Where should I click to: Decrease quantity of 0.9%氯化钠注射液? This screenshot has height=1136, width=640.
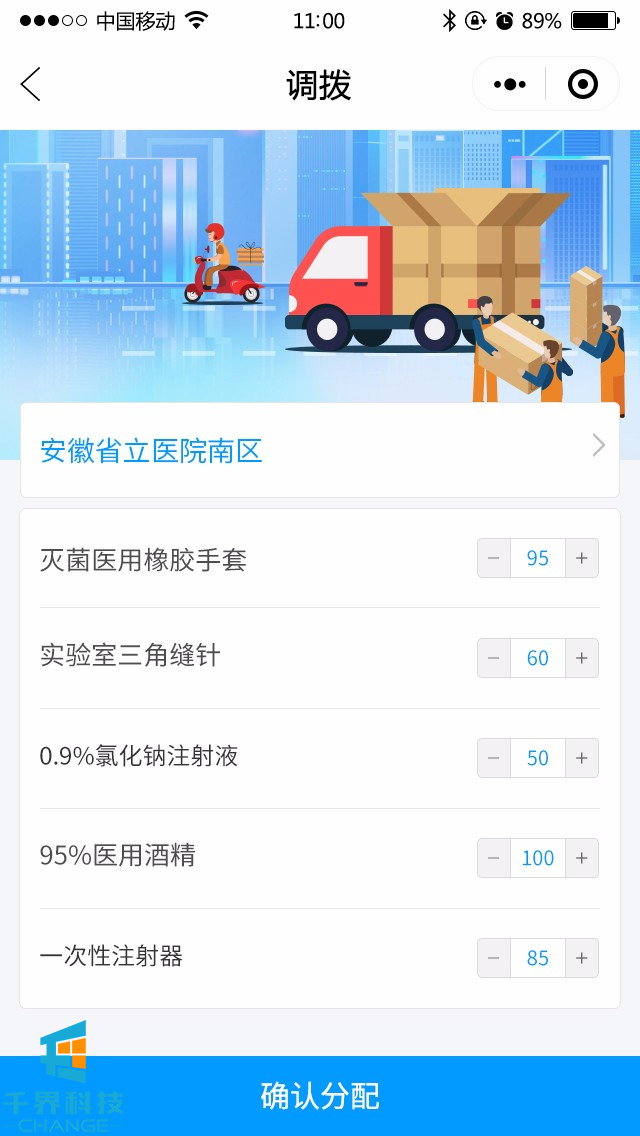[x=494, y=758]
